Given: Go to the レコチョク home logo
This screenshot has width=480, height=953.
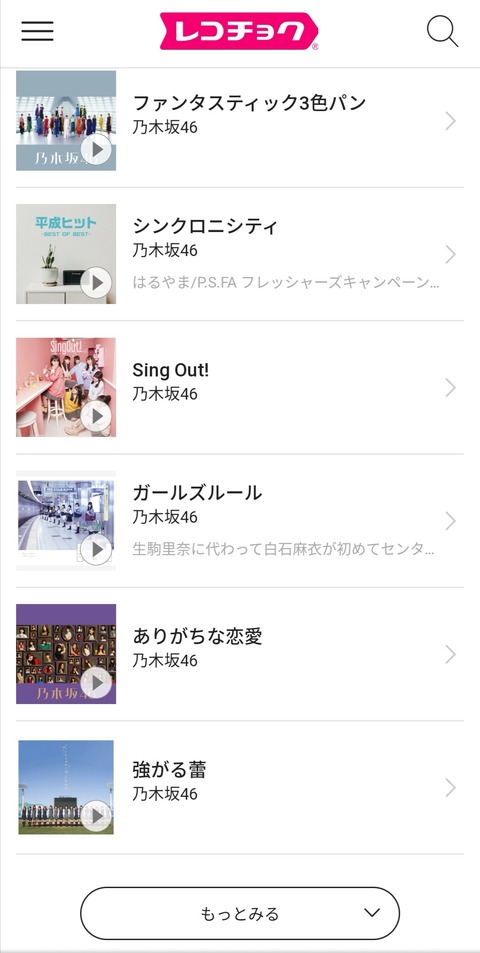Looking at the screenshot, I should tap(239, 31).
